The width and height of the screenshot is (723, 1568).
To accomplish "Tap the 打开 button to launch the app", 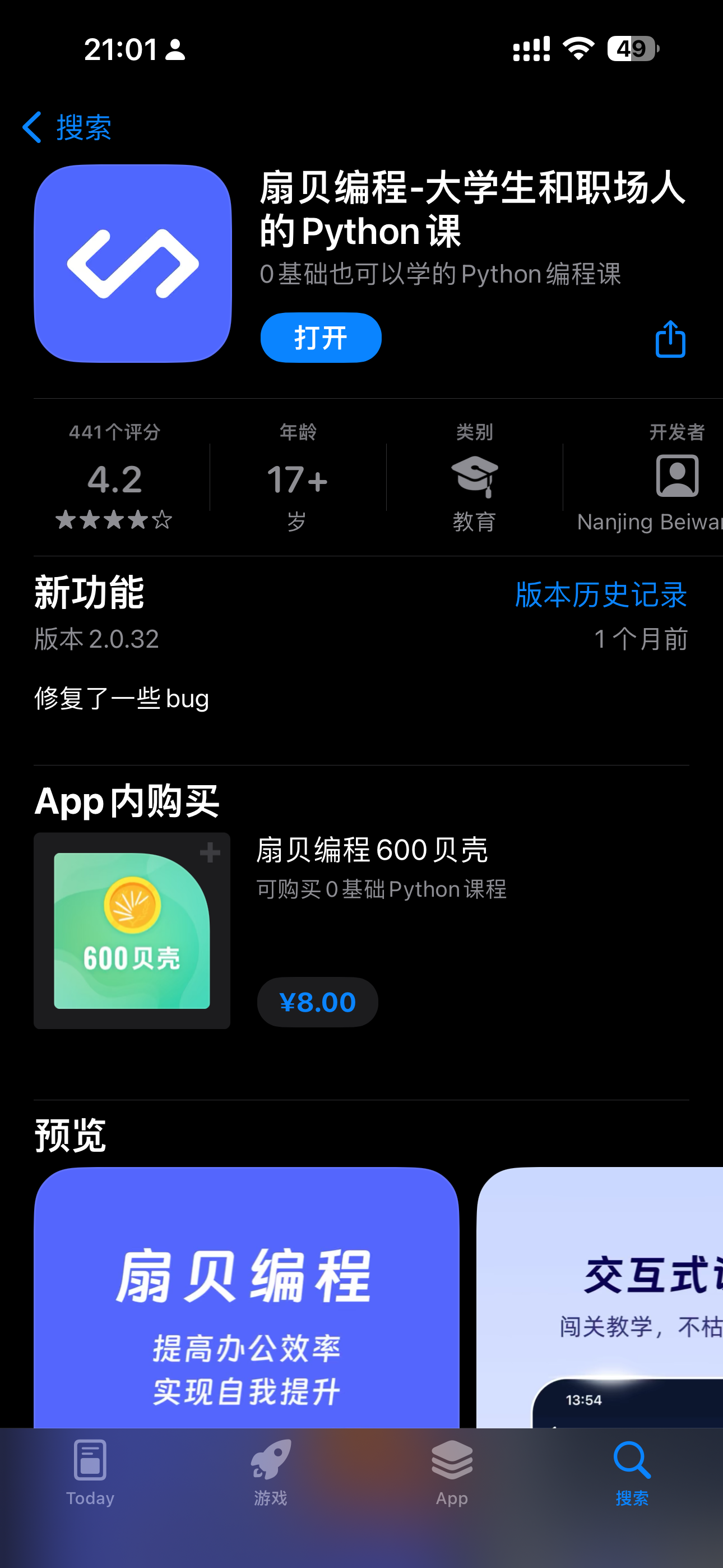I will [x=321, y=338].
